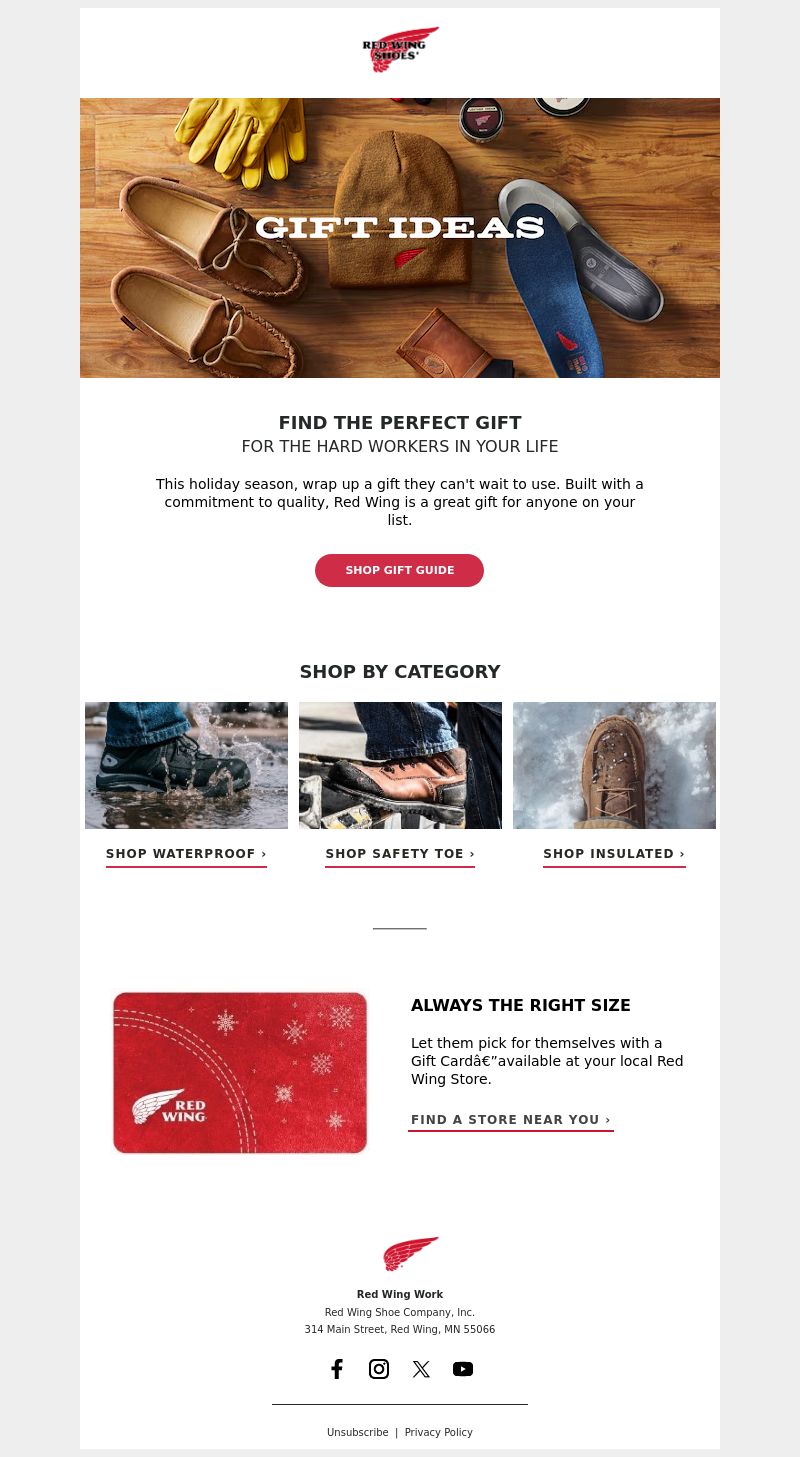Tap the safety toe boot image

(x=400, y=765)
